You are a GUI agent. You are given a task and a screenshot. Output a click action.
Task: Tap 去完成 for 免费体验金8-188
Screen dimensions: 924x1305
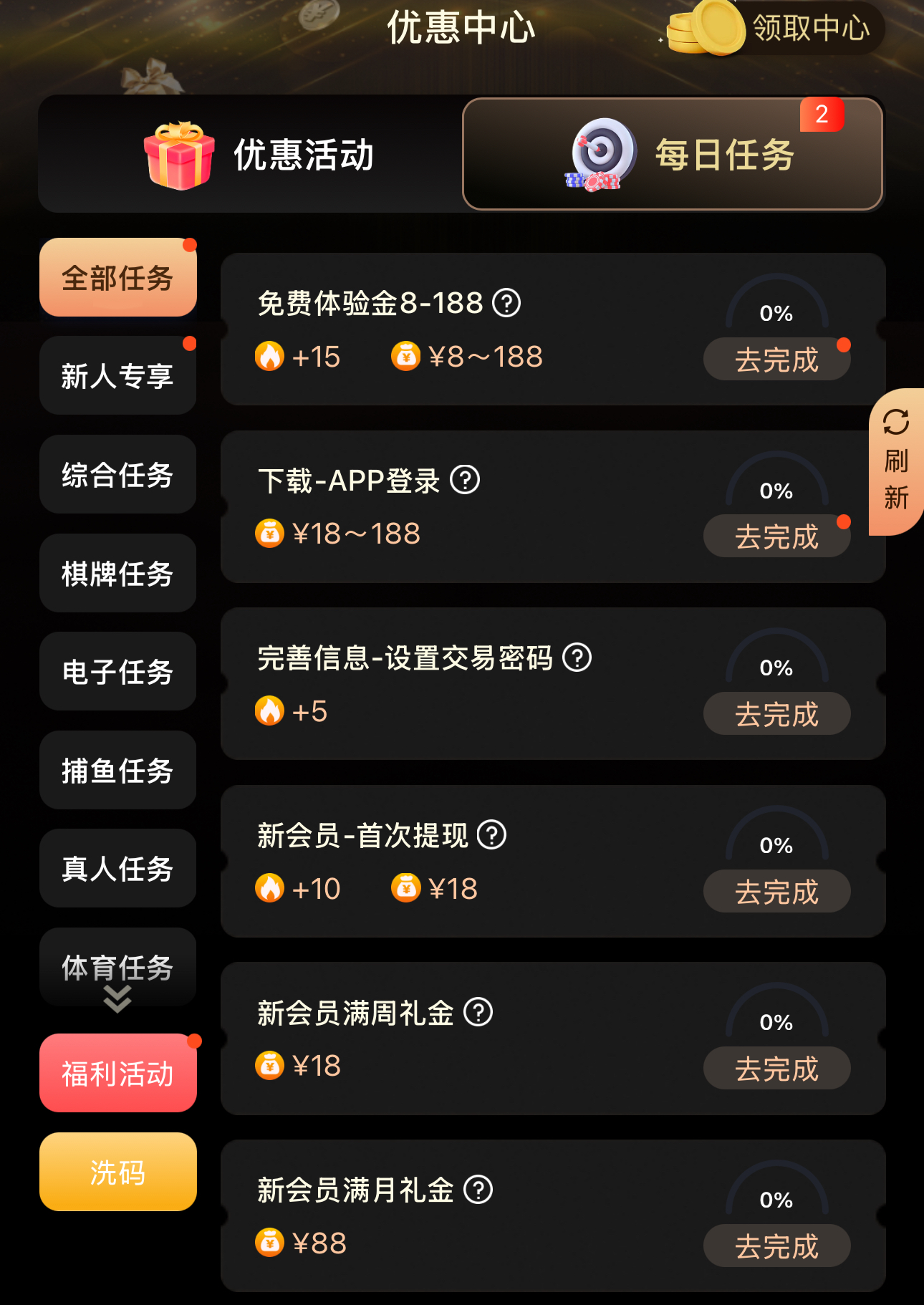(776, 360)
